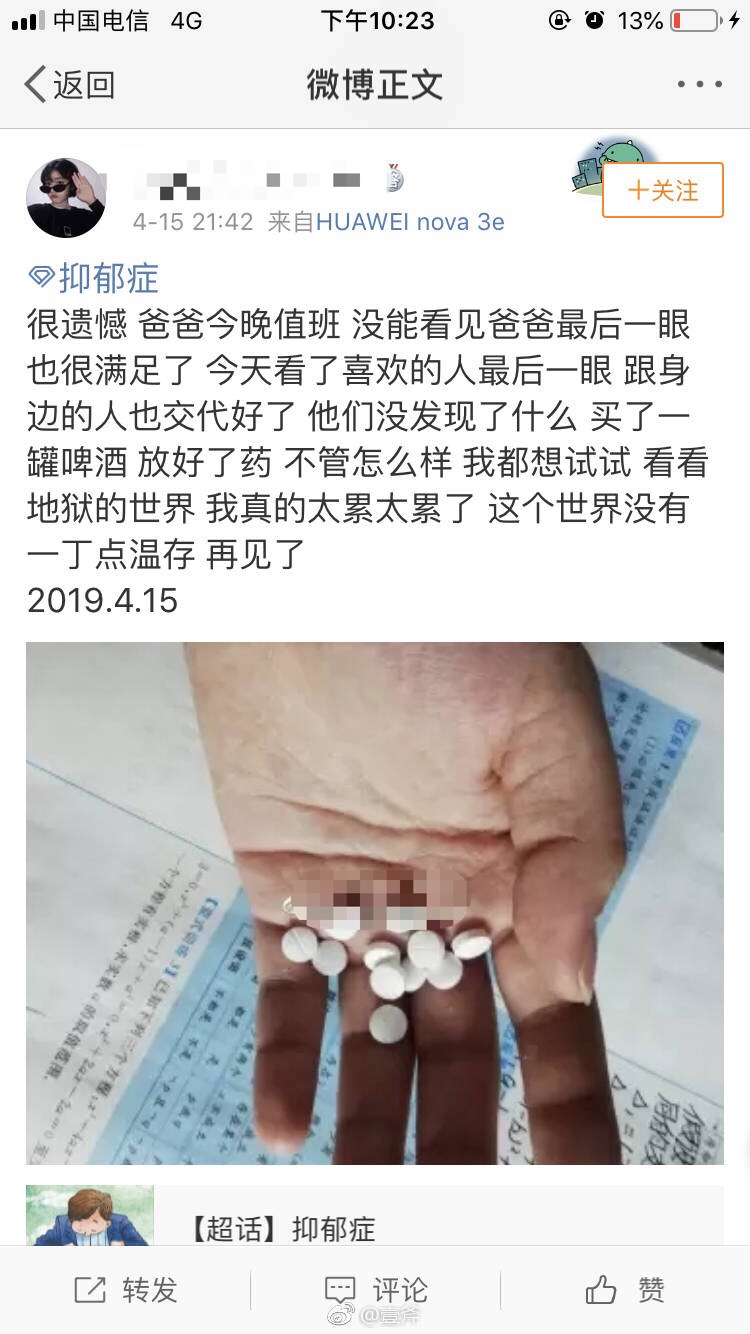Comment on this post via 评论
This screenshot has width=750, height=1334.
click(376, 1290)
